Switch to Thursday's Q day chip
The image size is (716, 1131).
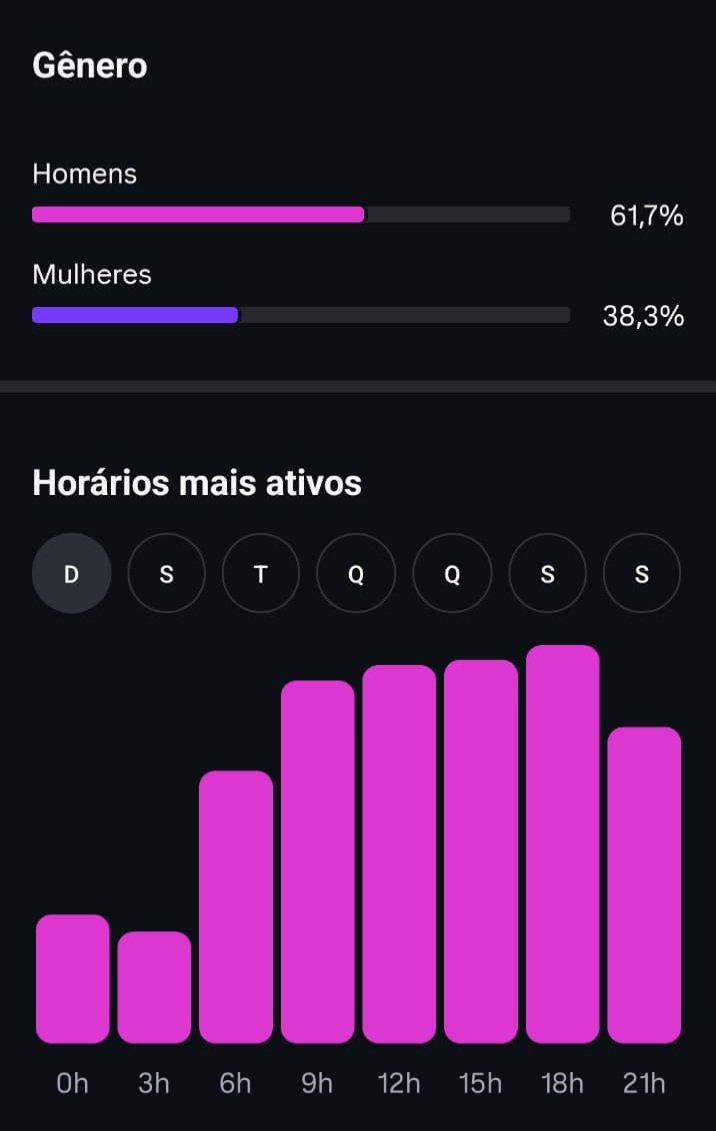(x=452, y=574)
